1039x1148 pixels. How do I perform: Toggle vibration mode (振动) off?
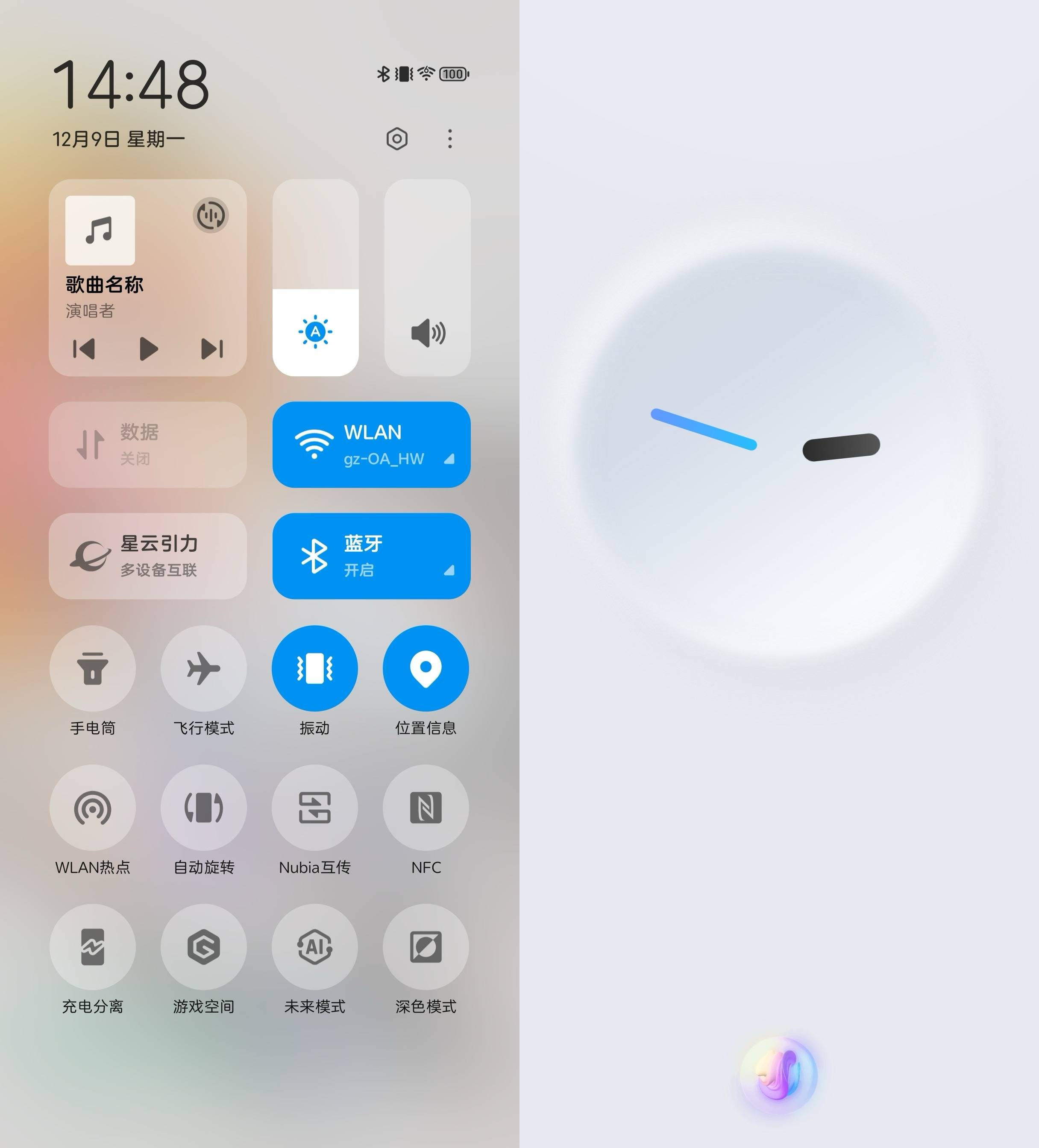pyautogui.click(x=314, y=668)
